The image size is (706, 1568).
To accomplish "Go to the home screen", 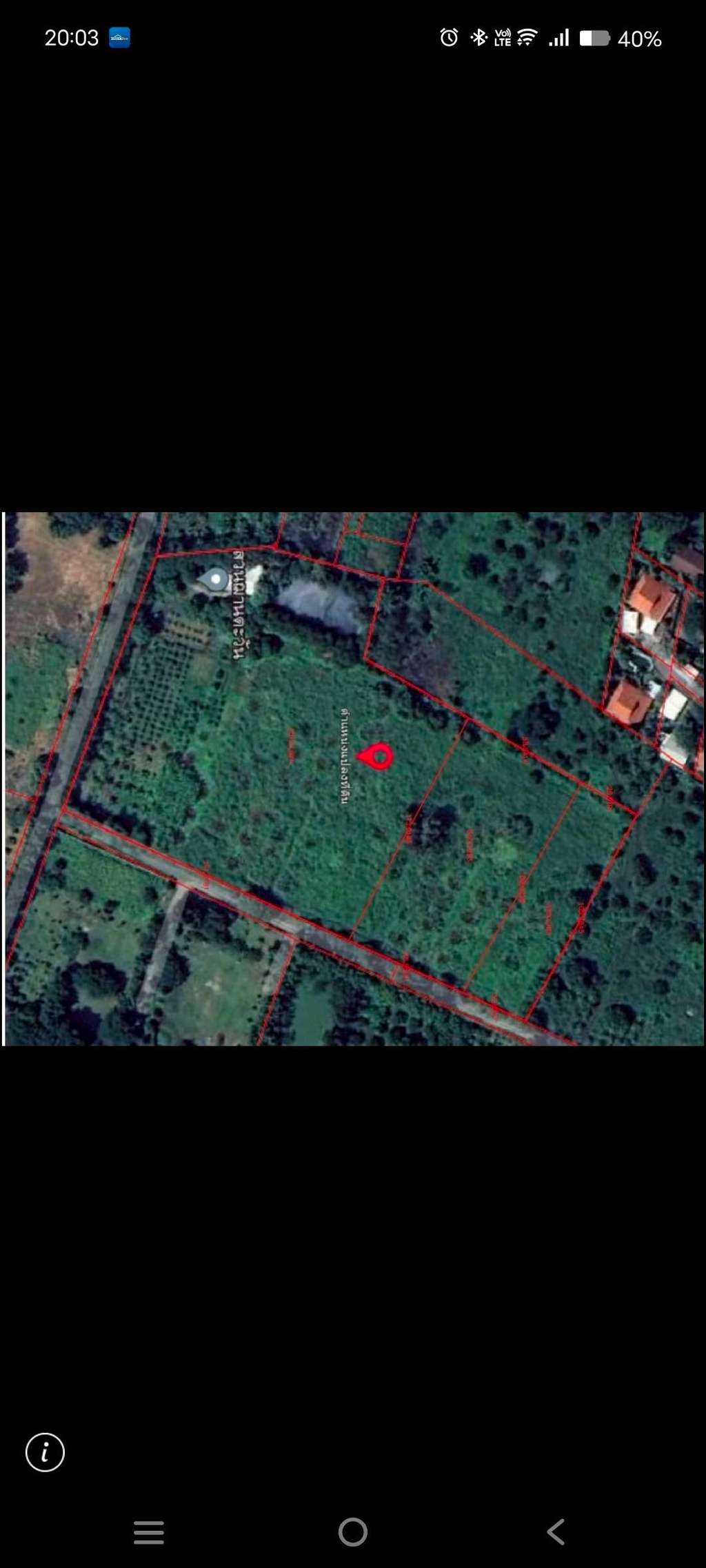I will [353, 1532].
